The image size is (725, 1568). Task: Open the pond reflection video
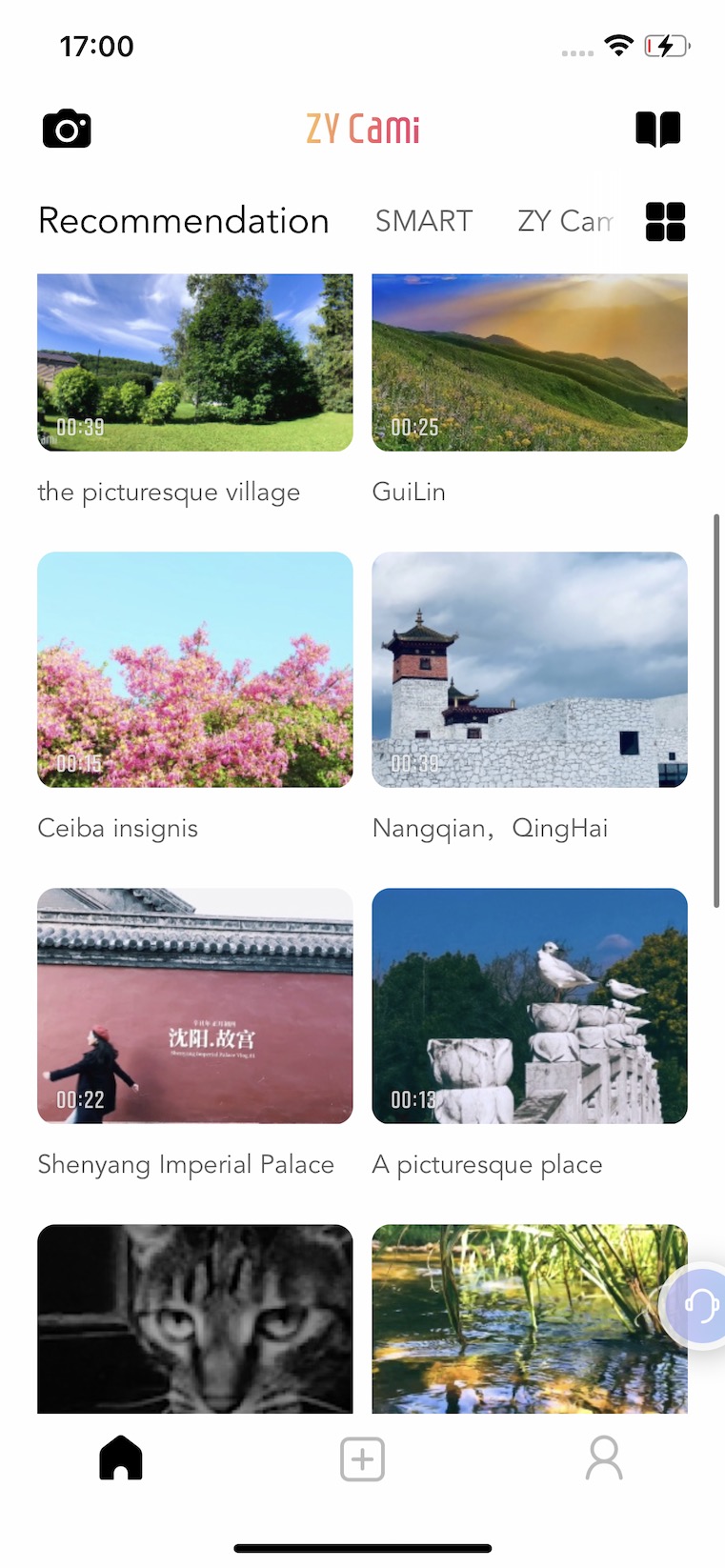coord(514,1318)
